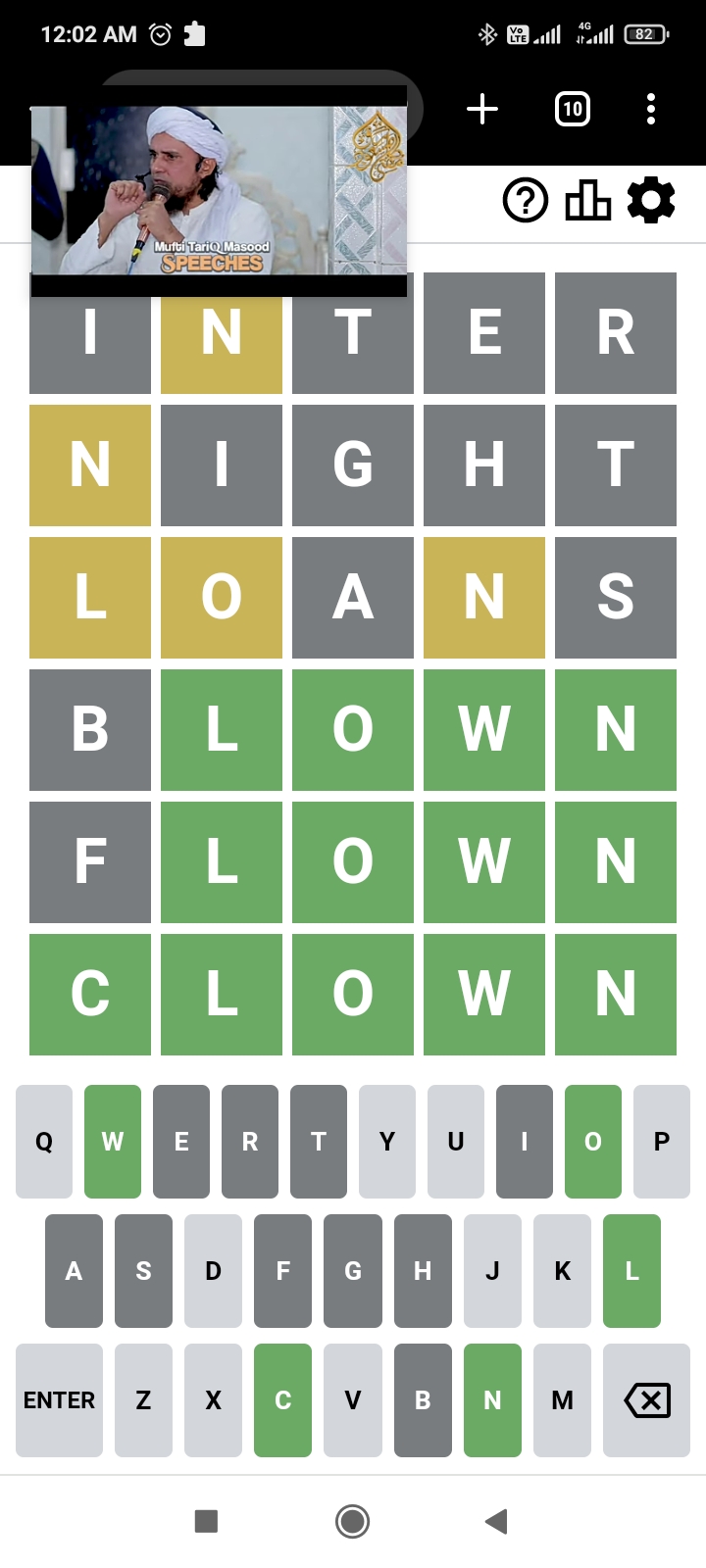This screenshot has width=706, height=1568.
Task: Choose the letter D key
Action: [x=213, y=1271]
